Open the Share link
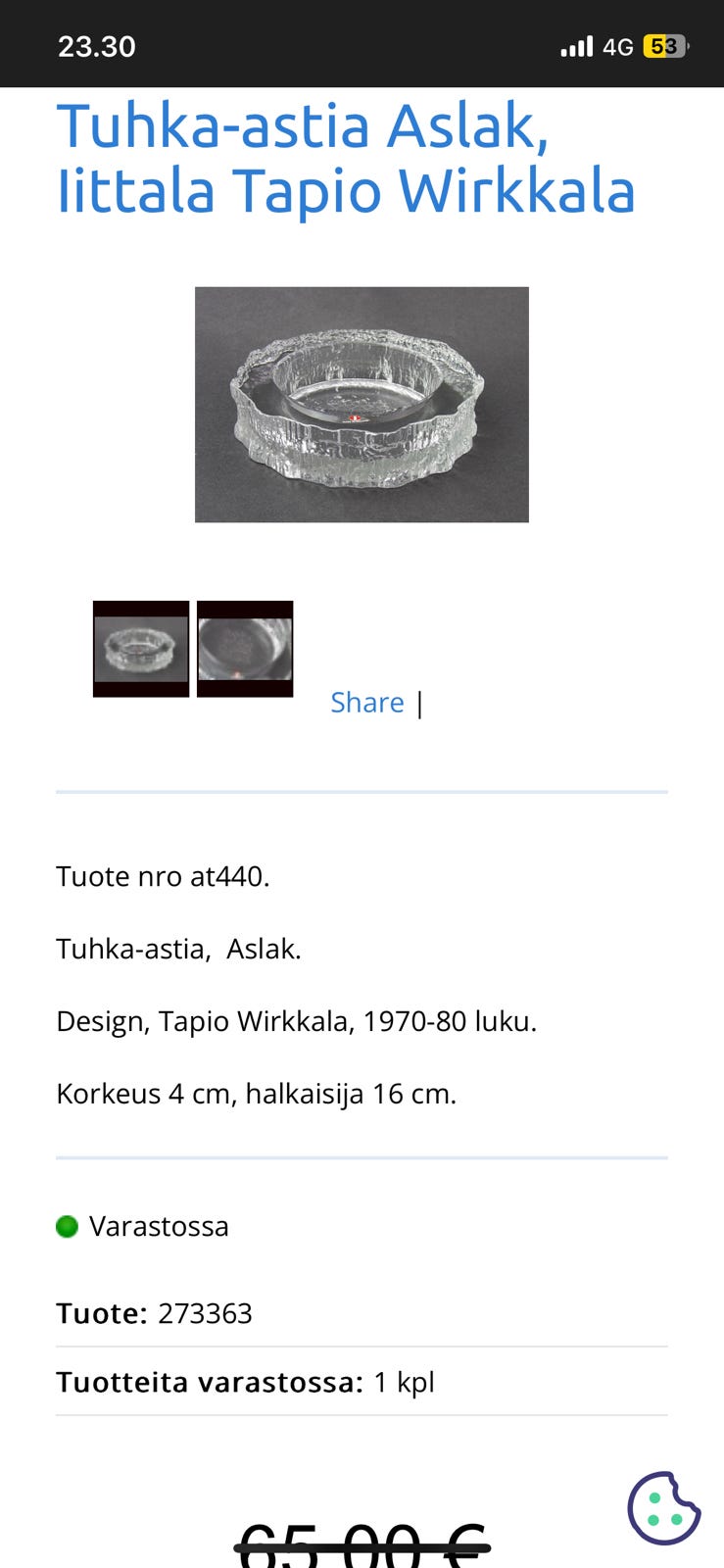The height and width of the screenshot is (1568, 724). 367,702
